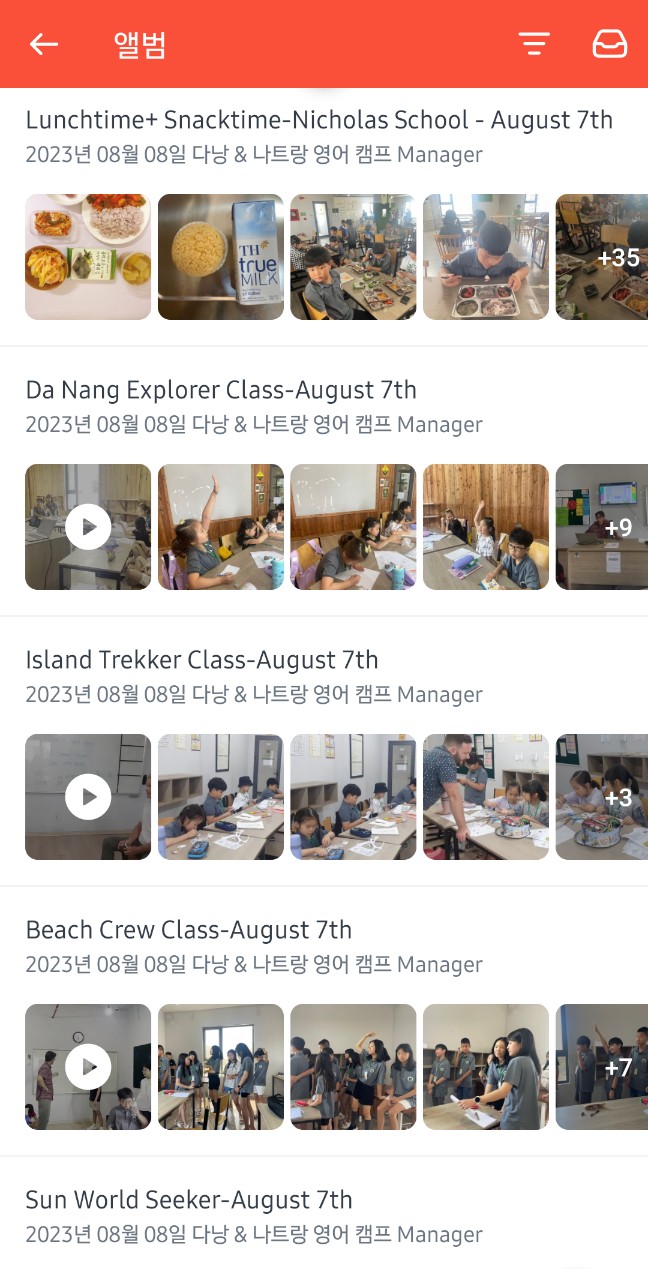View the TH true Milk photo
Image resolution: width=648 pixels, height=1269 pixels.
[x=221, y=257]
